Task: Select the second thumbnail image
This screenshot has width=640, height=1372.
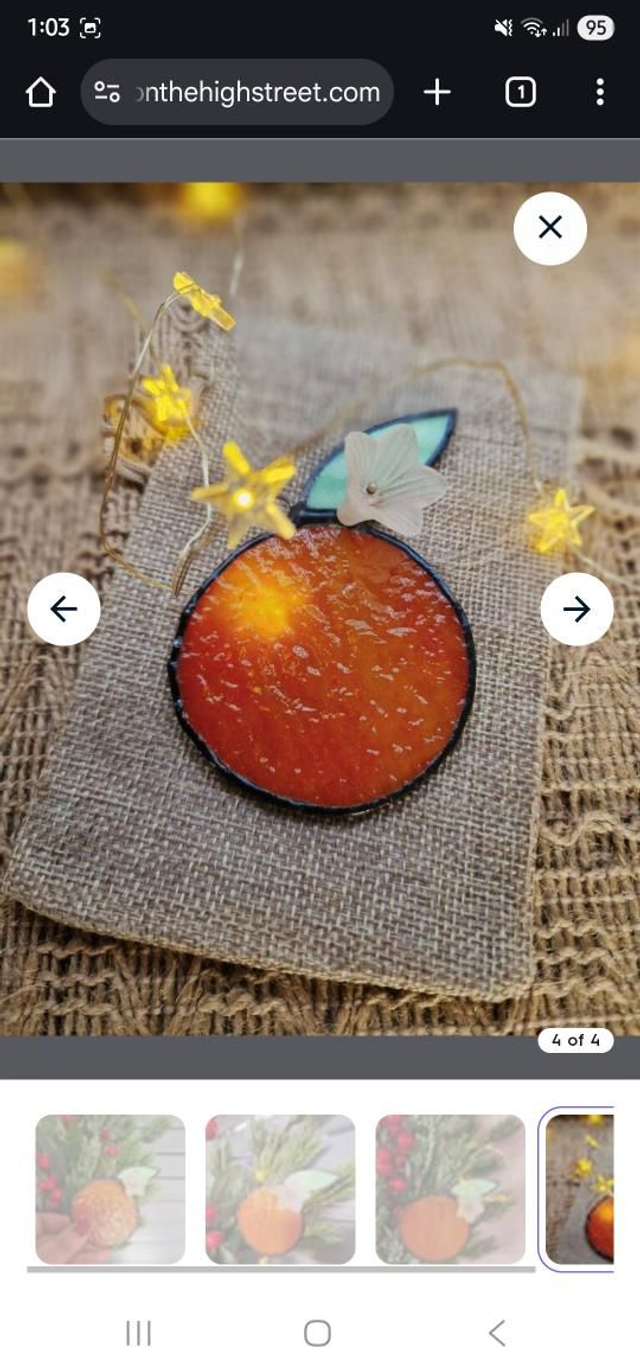Action: point(280,1190)
